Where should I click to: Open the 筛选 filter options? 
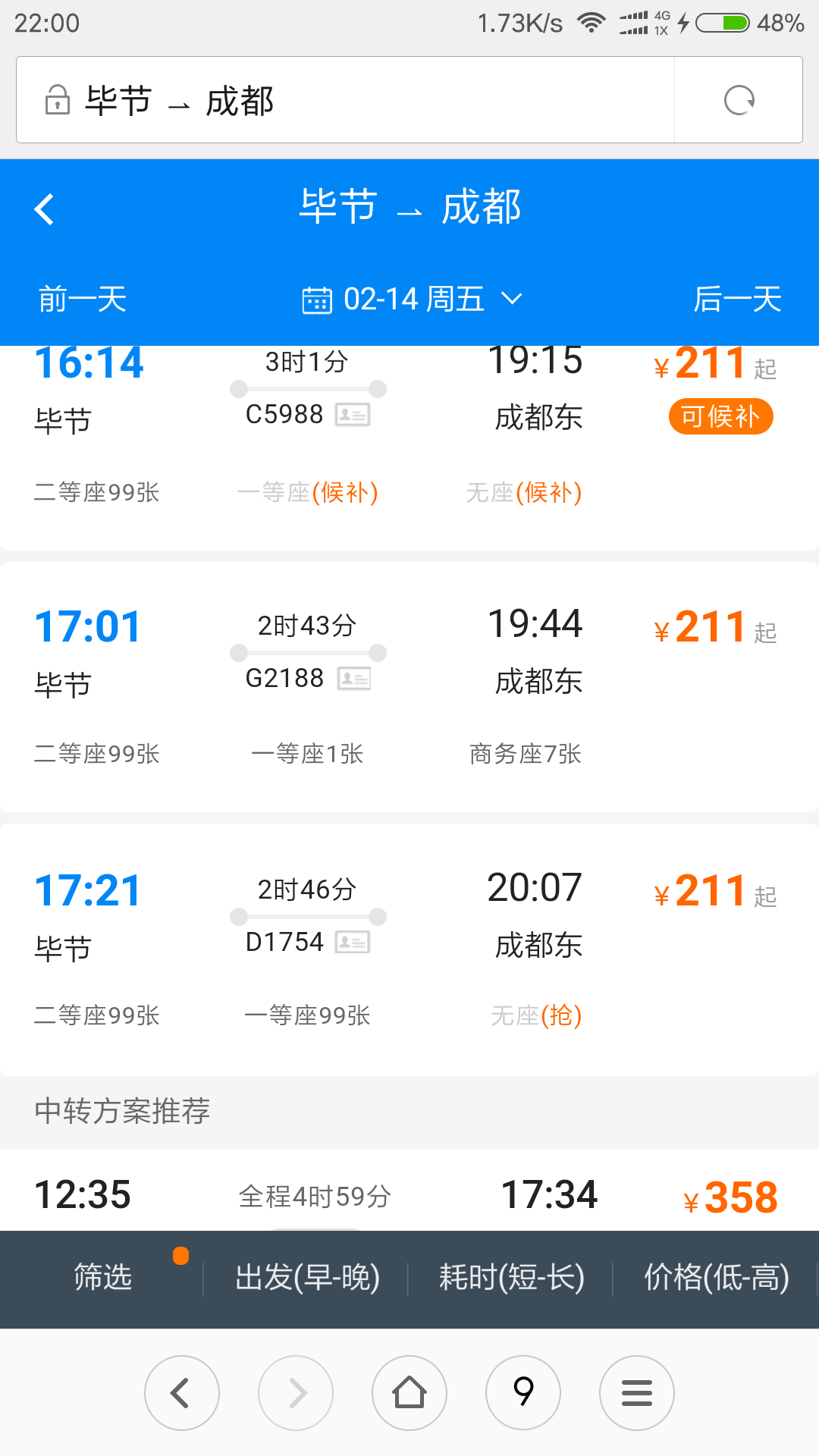[102, 1277]
